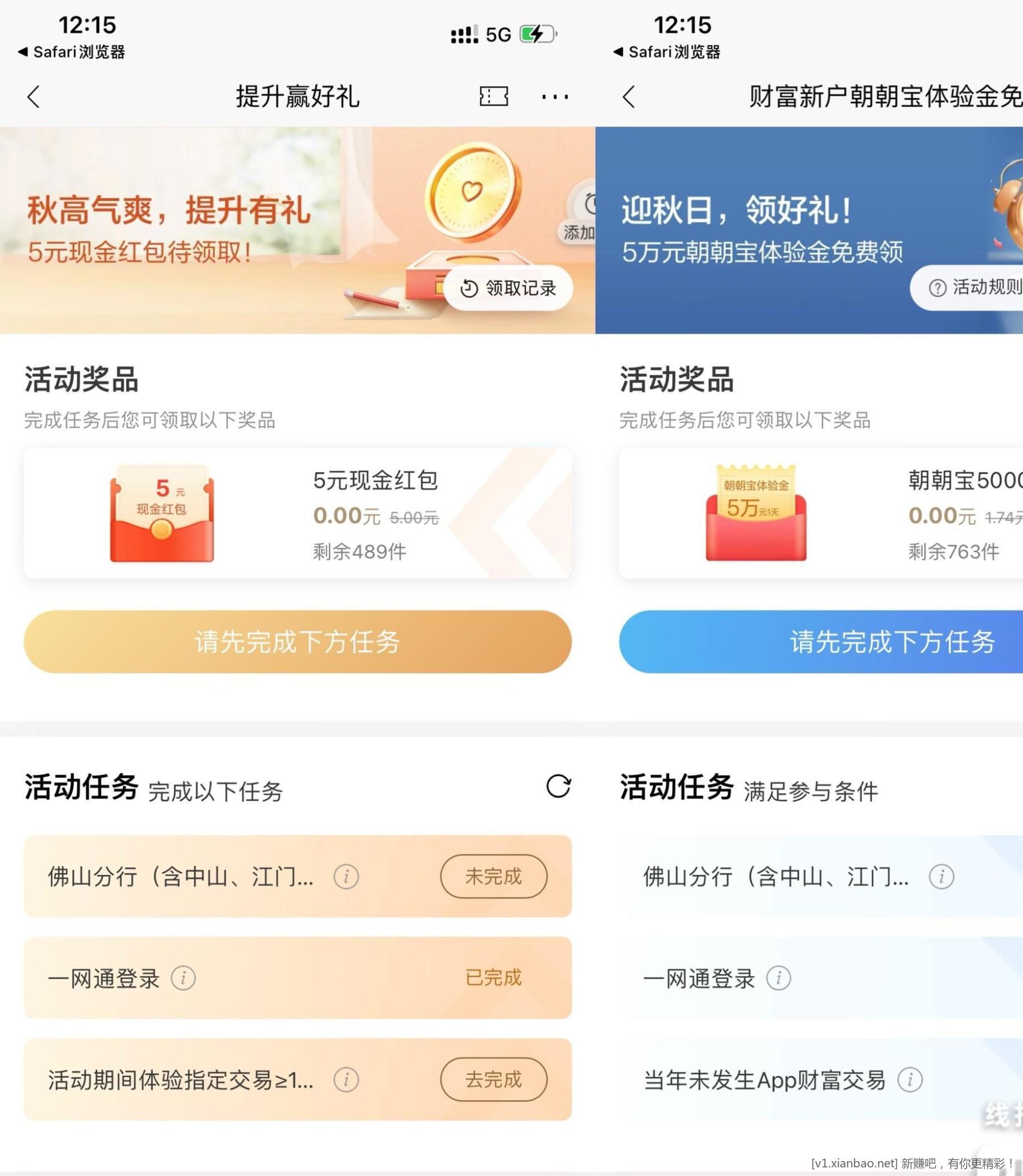Show info for the 活动期间体验指定交易 task

click(346, 1080)
